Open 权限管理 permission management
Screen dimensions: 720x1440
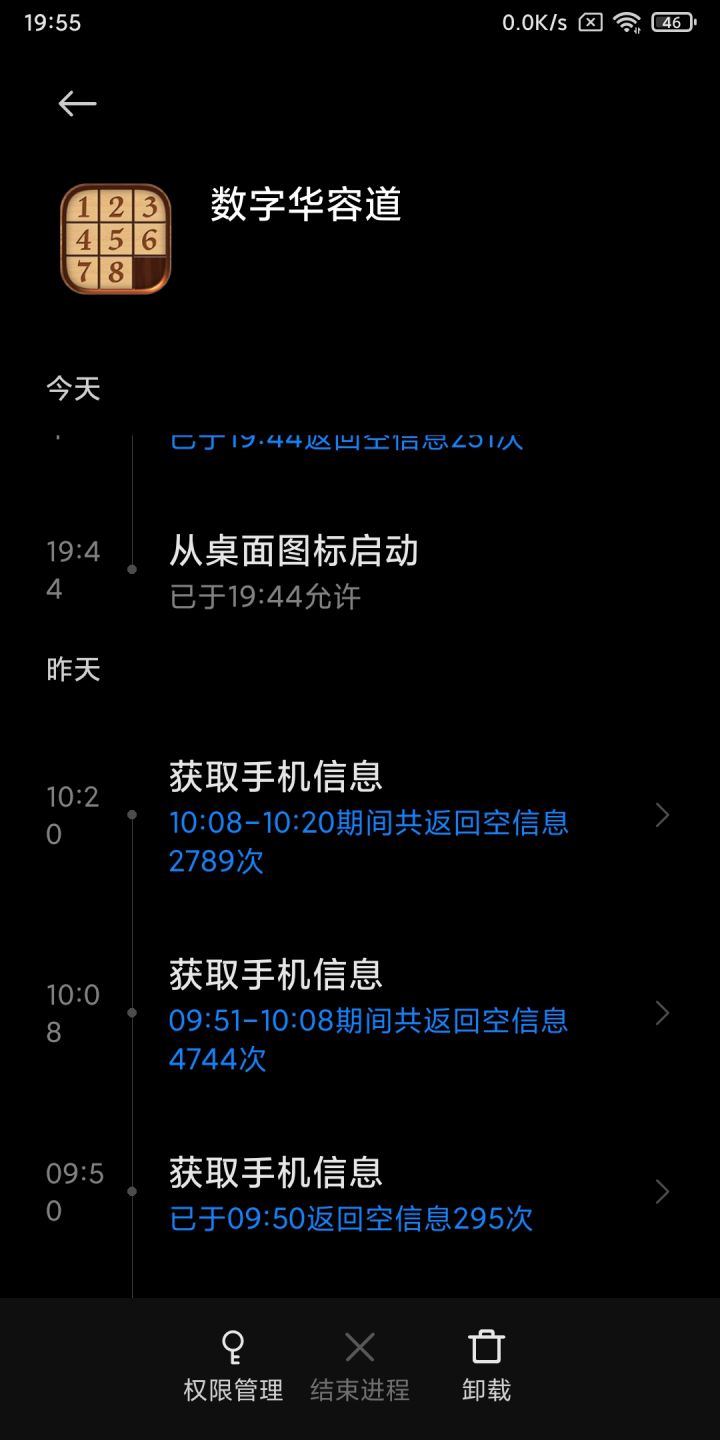(x=233, y=1366)
